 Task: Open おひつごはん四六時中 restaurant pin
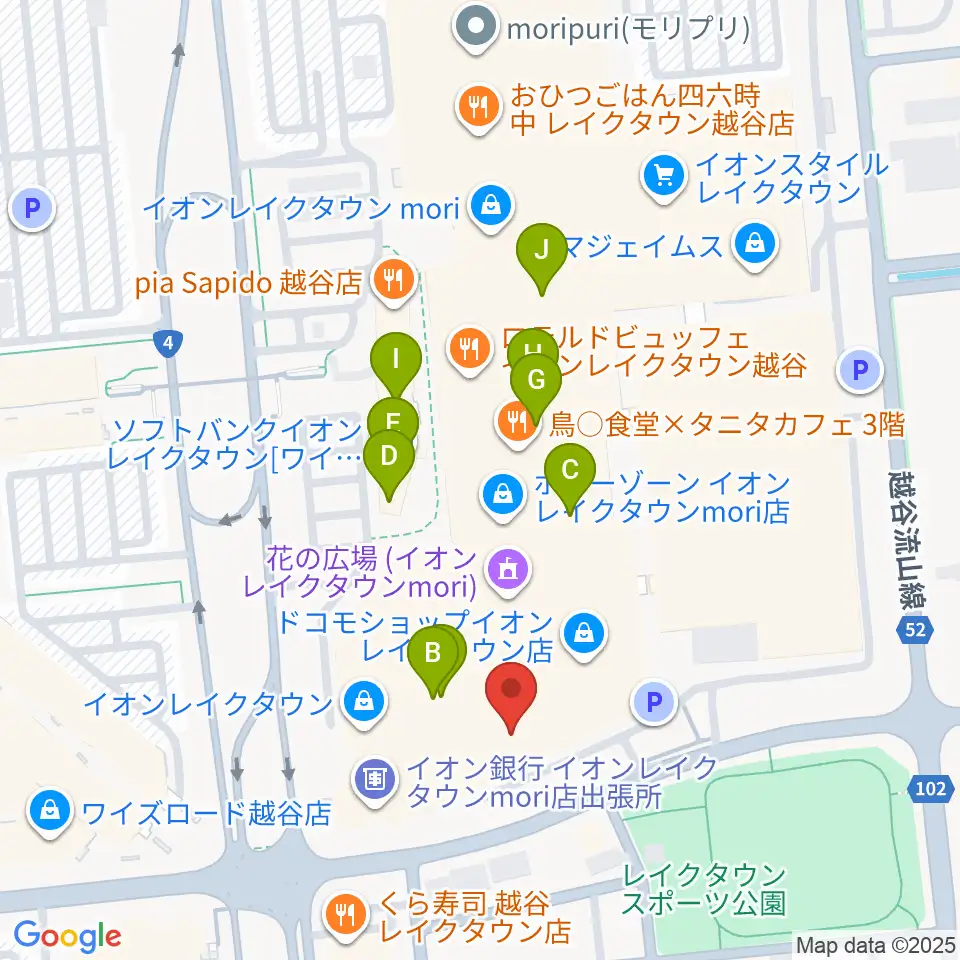(479, 109)
